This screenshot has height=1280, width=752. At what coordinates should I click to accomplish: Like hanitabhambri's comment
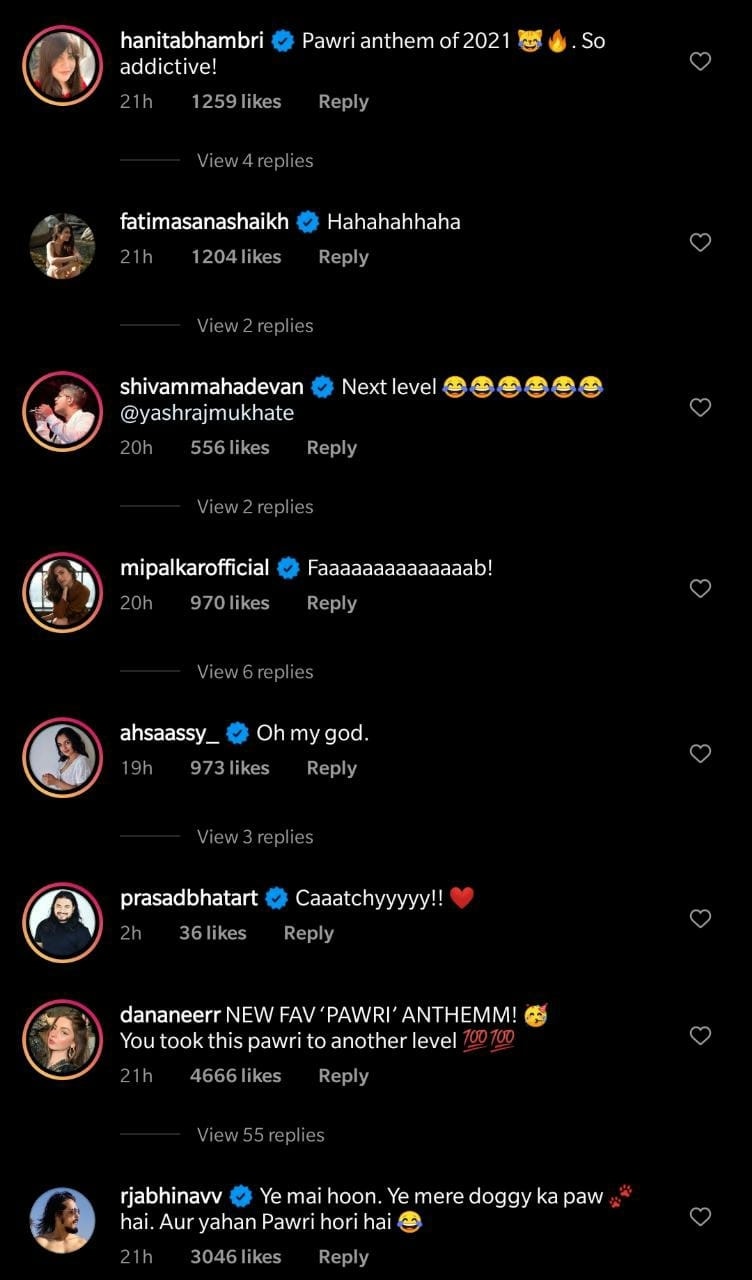(701, 62)
